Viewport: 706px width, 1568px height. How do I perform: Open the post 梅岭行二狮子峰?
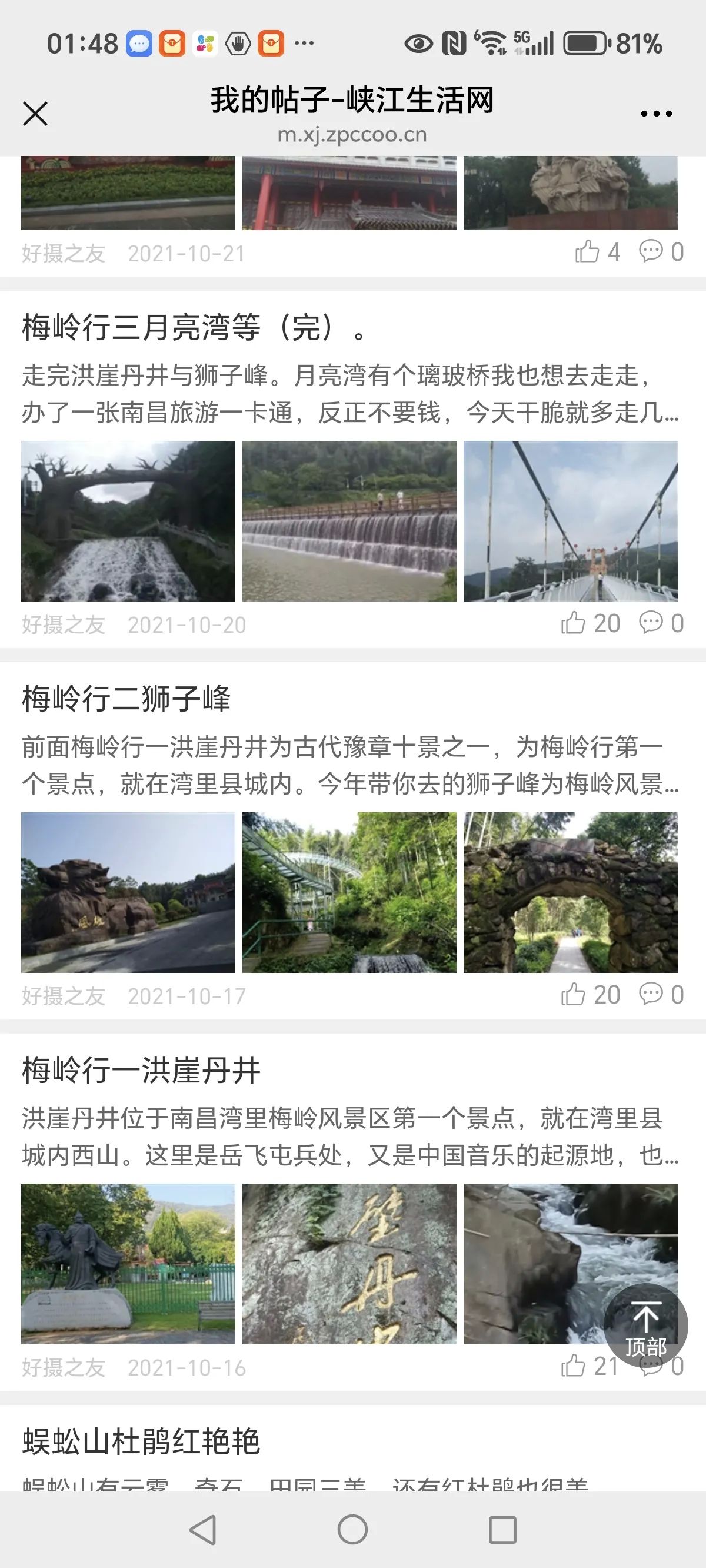[x=126, y=698]
